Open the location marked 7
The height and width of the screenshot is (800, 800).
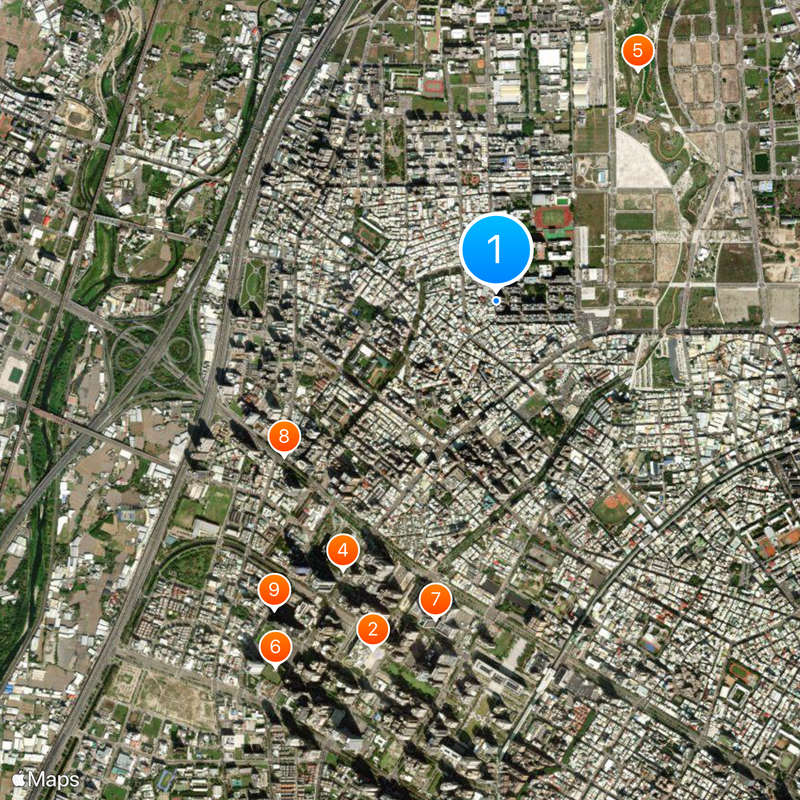435,600
